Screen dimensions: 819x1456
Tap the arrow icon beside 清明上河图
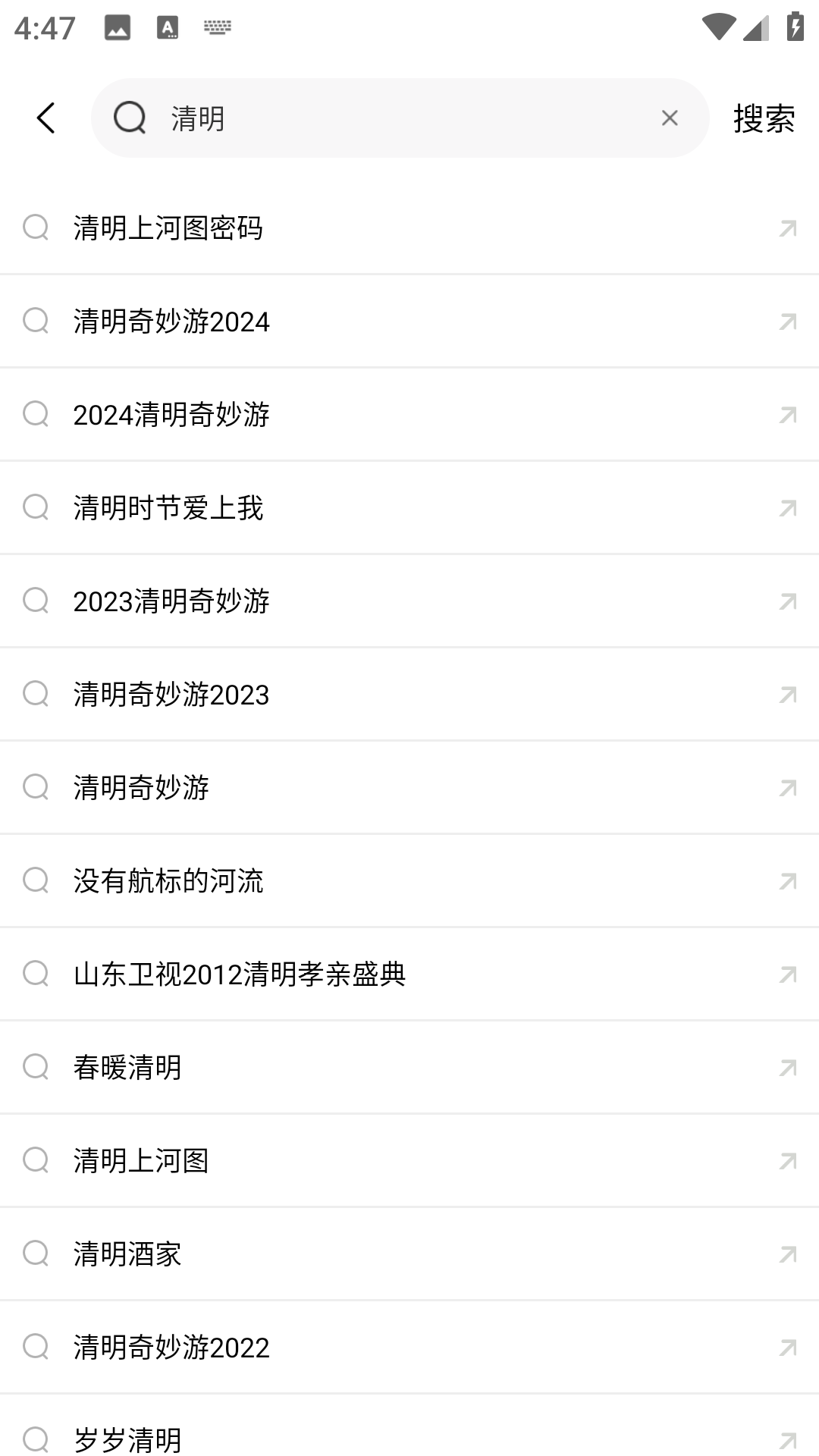pos(788,1161)
